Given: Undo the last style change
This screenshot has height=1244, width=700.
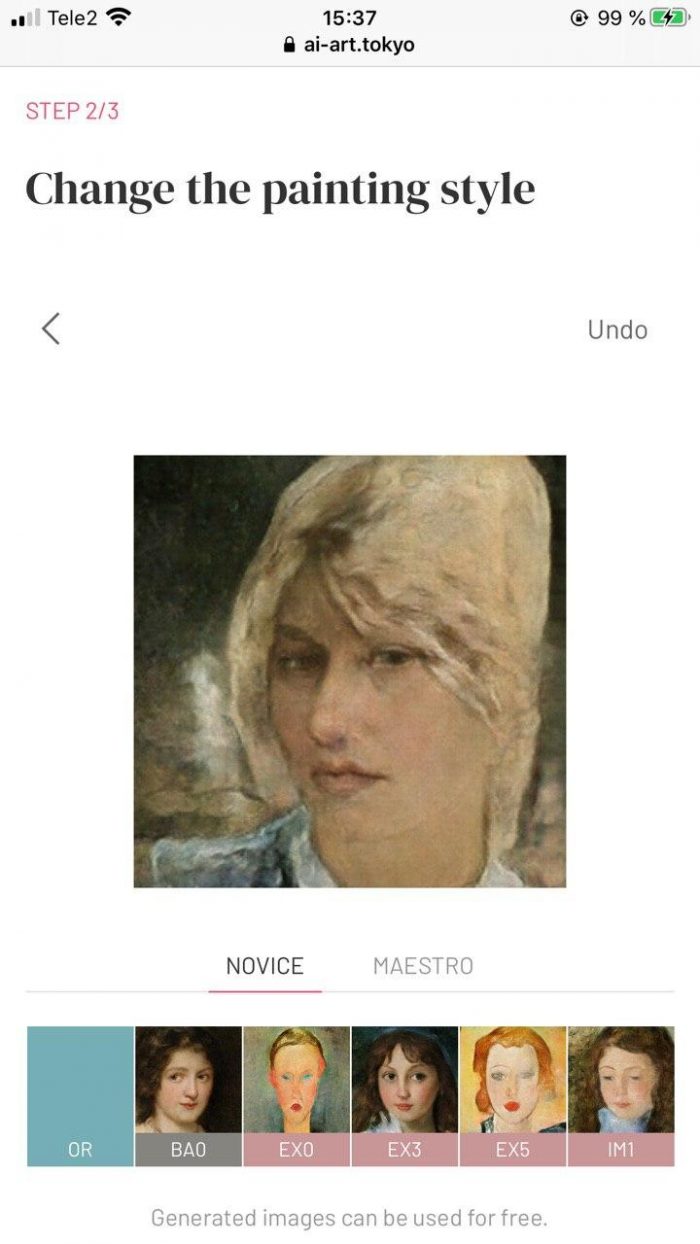Looking at the screenshot, I should [x=617, y=330].
